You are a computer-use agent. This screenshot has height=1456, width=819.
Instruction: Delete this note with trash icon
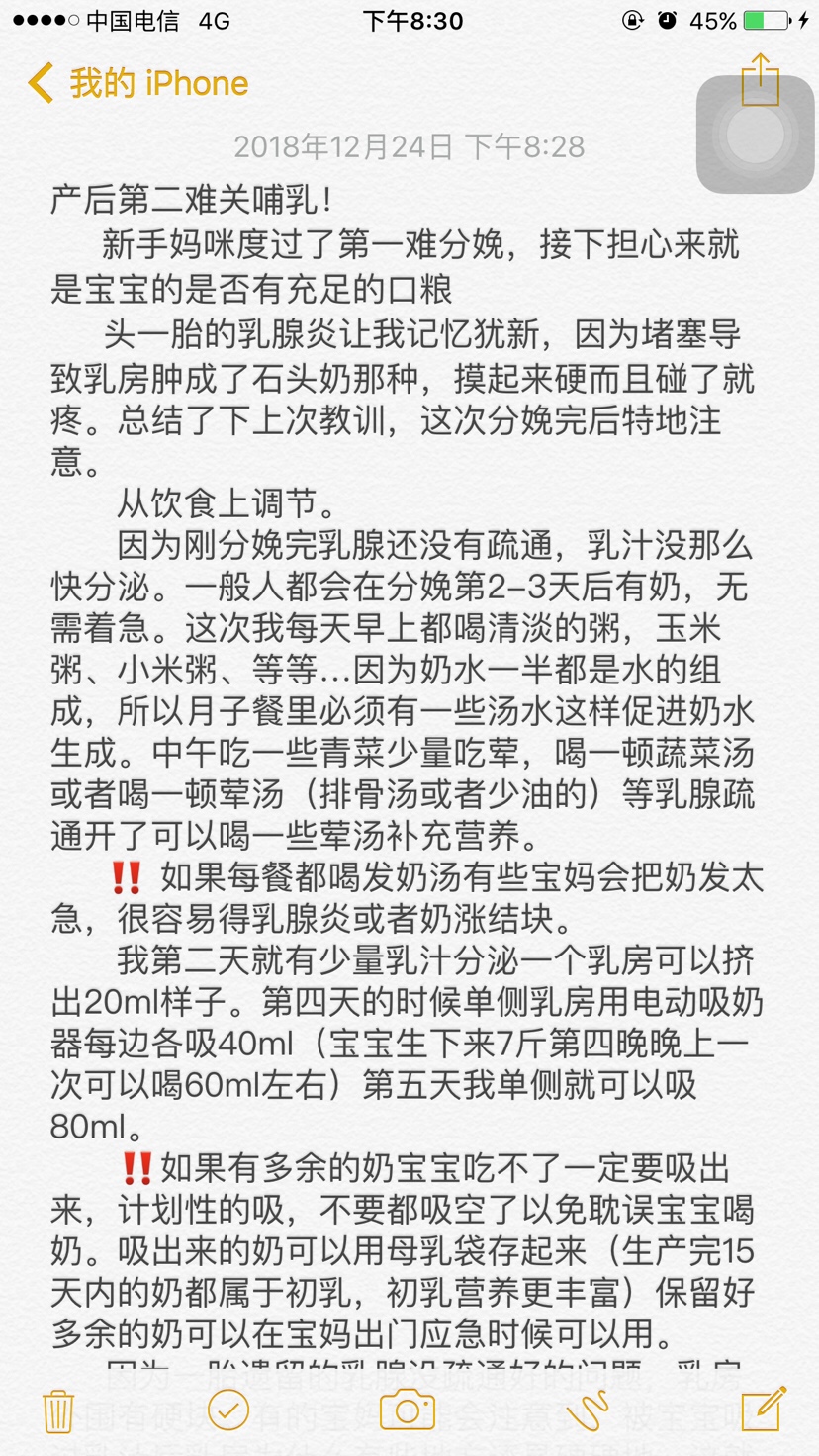point(58,1410)
